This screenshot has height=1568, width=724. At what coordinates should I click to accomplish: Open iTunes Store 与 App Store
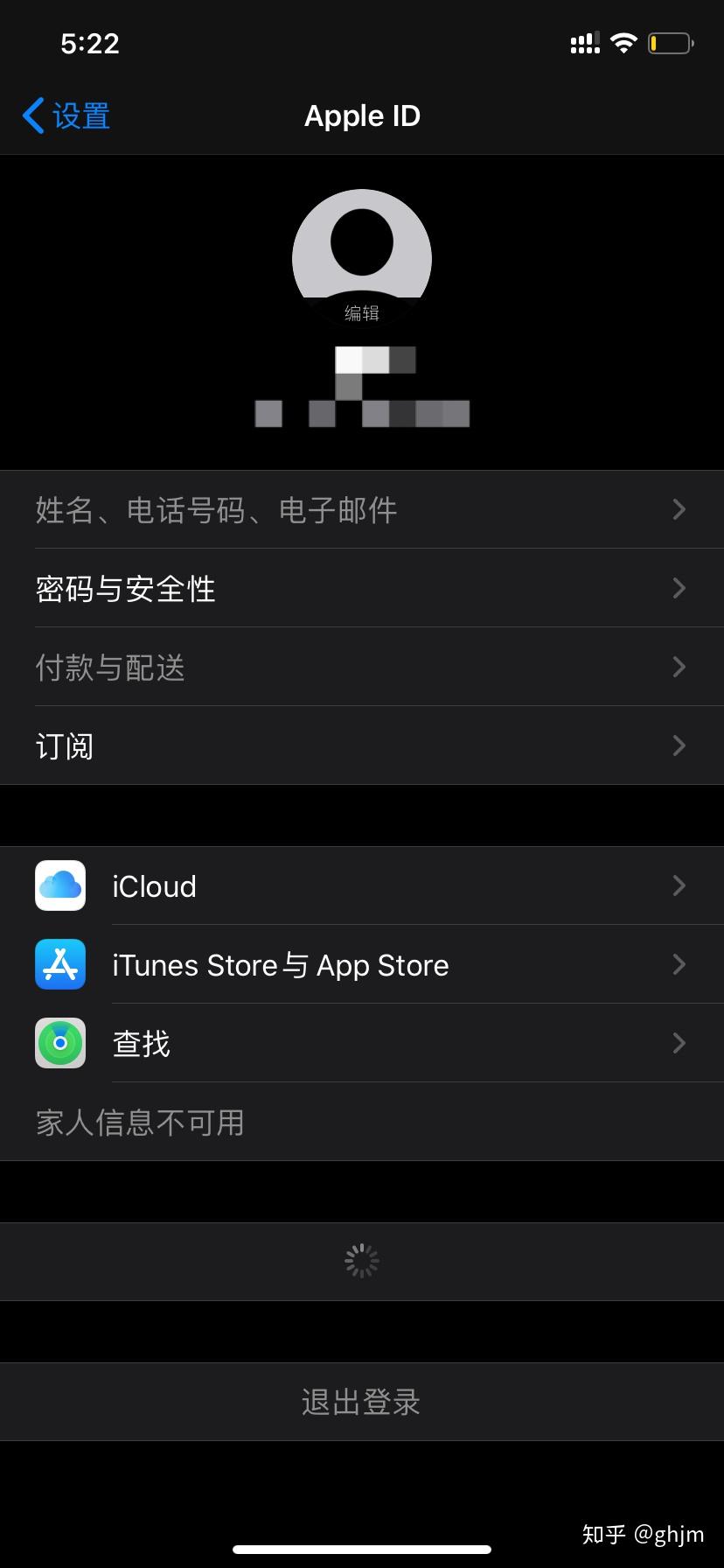[x=362, y=964]
